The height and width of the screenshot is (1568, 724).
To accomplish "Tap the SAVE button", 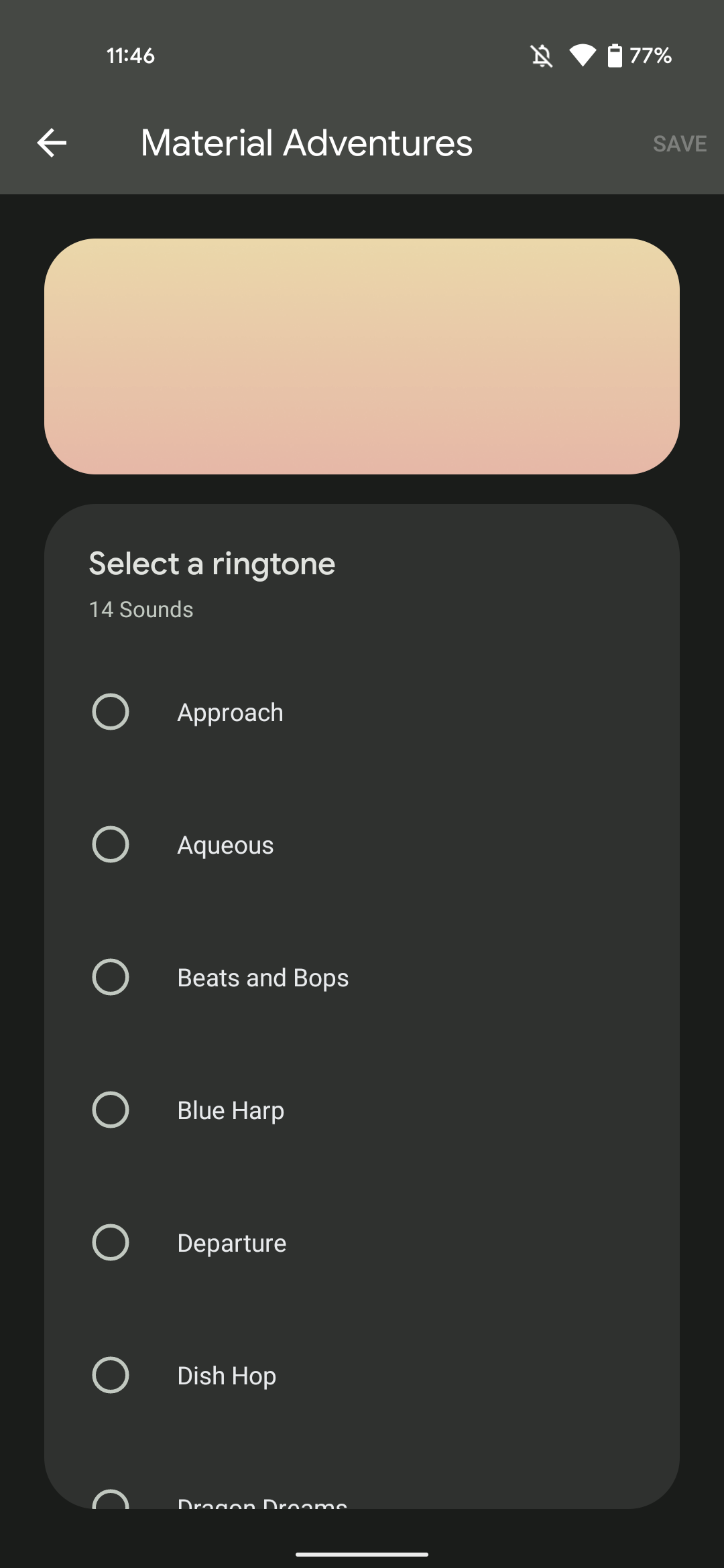I will tap(680, 143).
